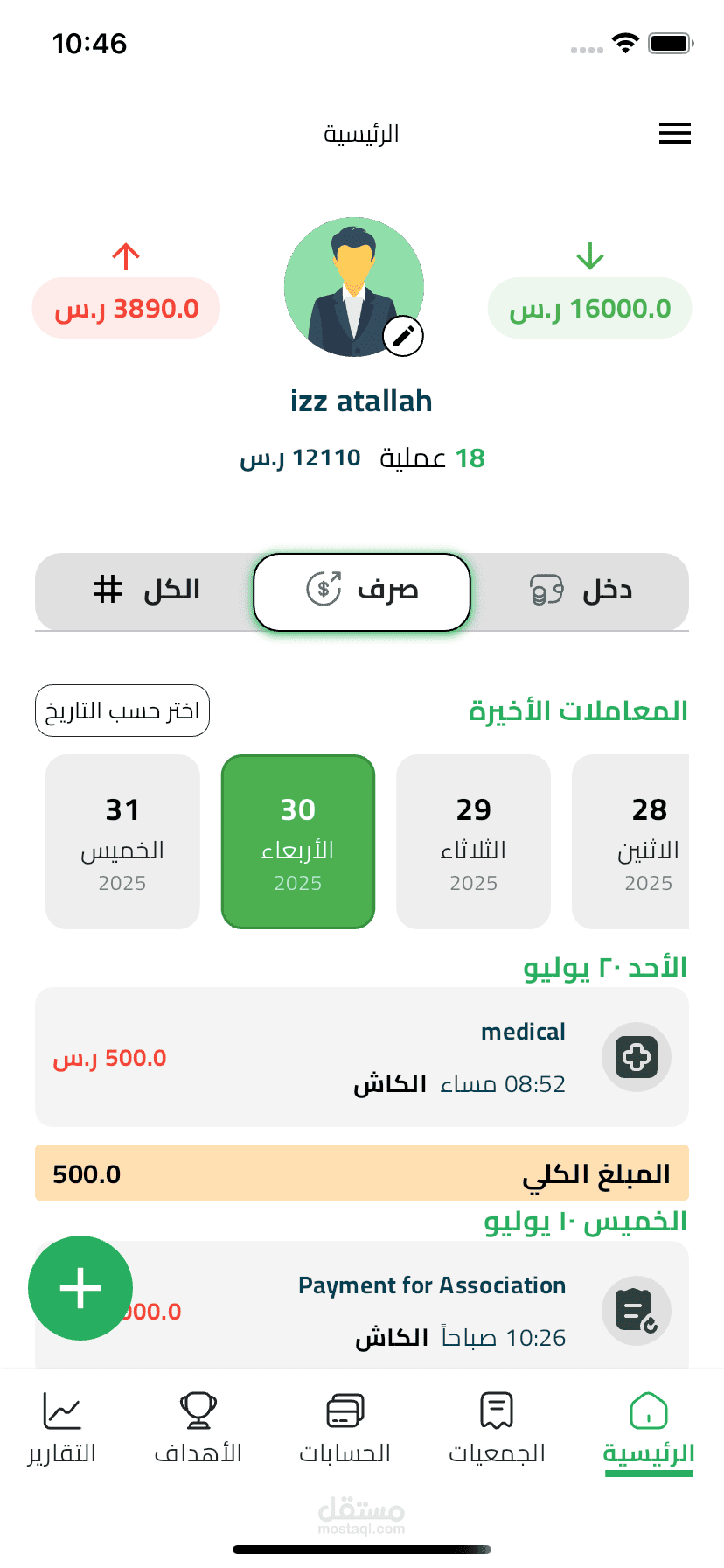The height and width of the screenshot is (1568, 724).
Task: Go to the التقارير reports tab
Action: pyautogui.click(x=62, y=1428)
